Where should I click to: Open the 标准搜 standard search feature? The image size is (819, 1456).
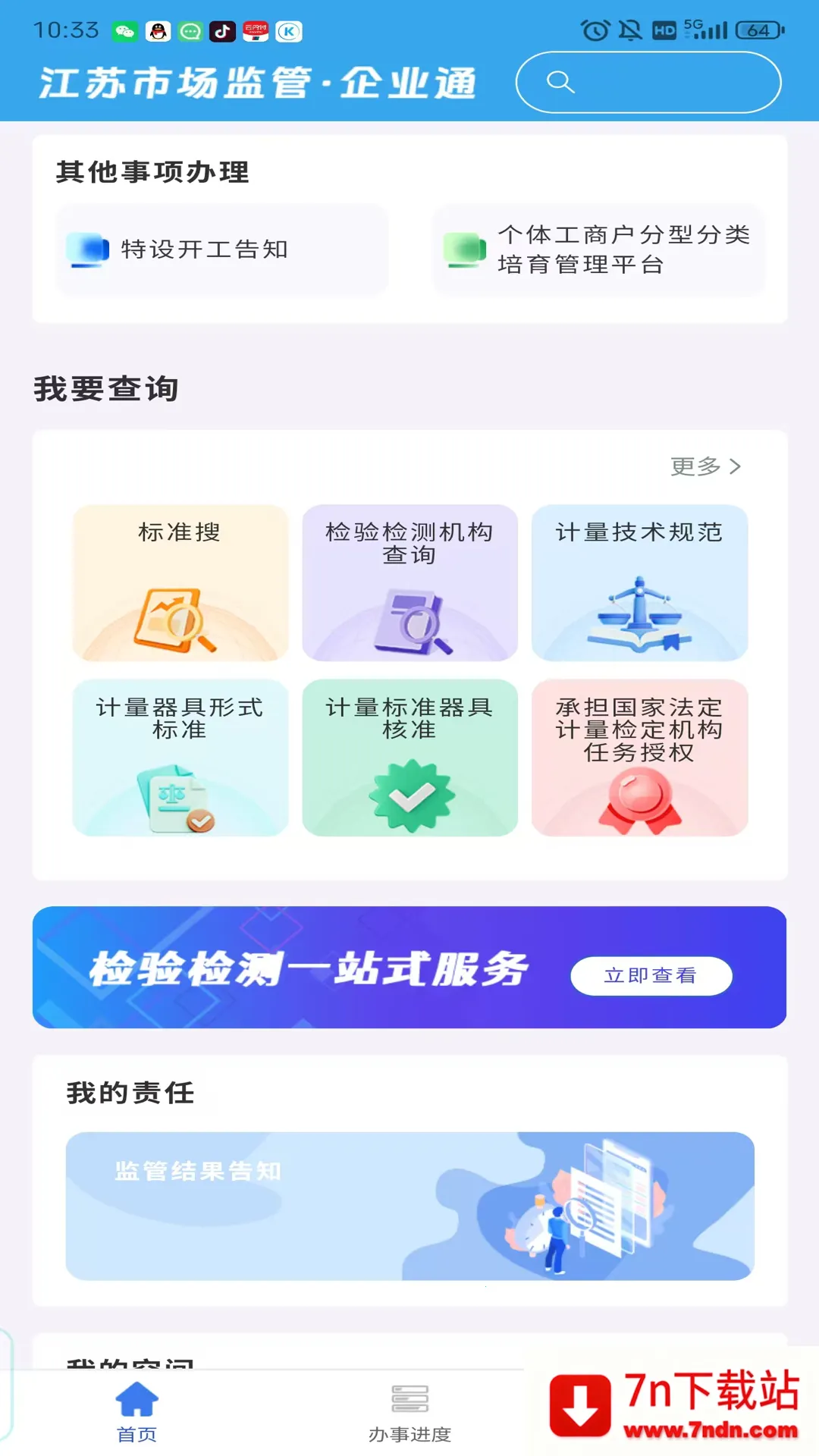[180, 582]
